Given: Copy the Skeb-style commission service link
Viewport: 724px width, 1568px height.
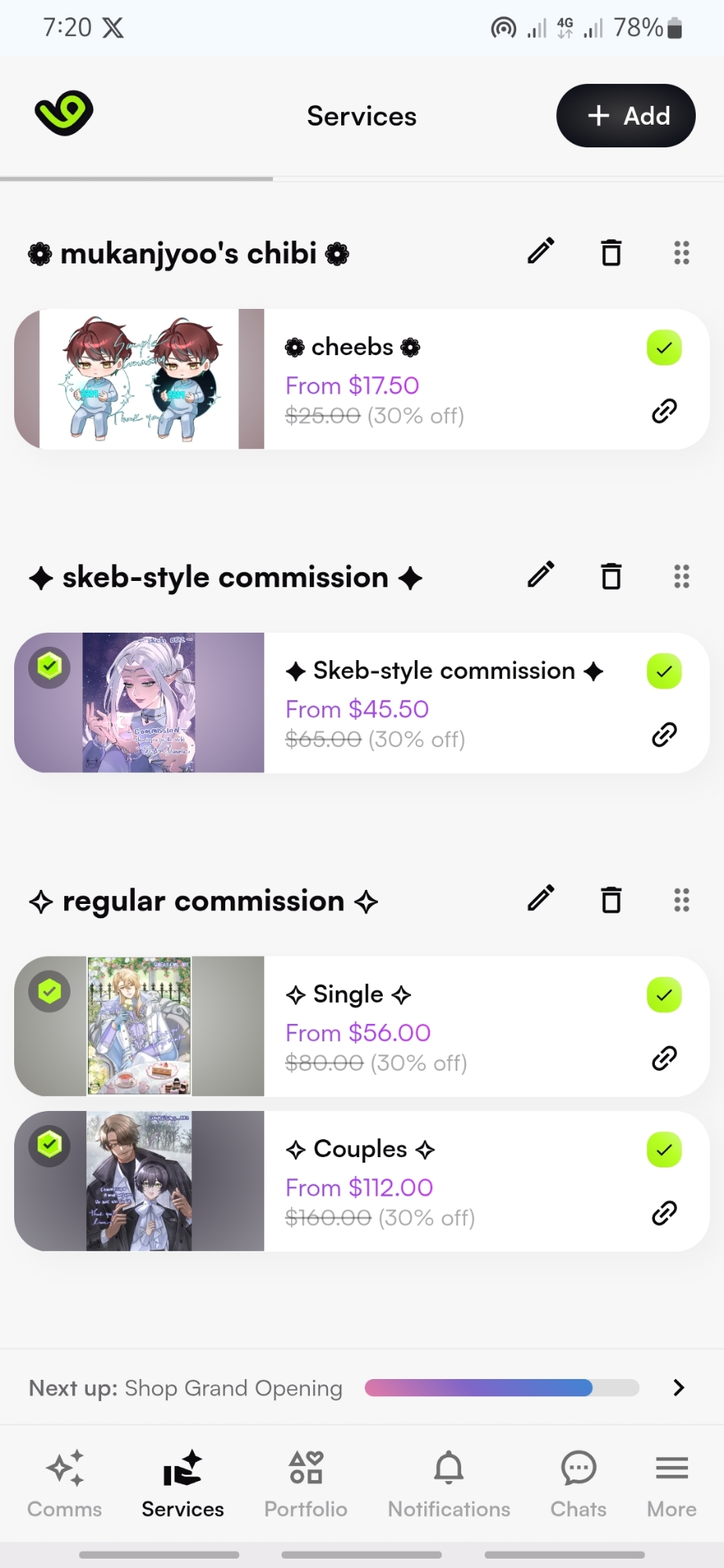Looking at the screenshot, I should click(x=664, y=735).
